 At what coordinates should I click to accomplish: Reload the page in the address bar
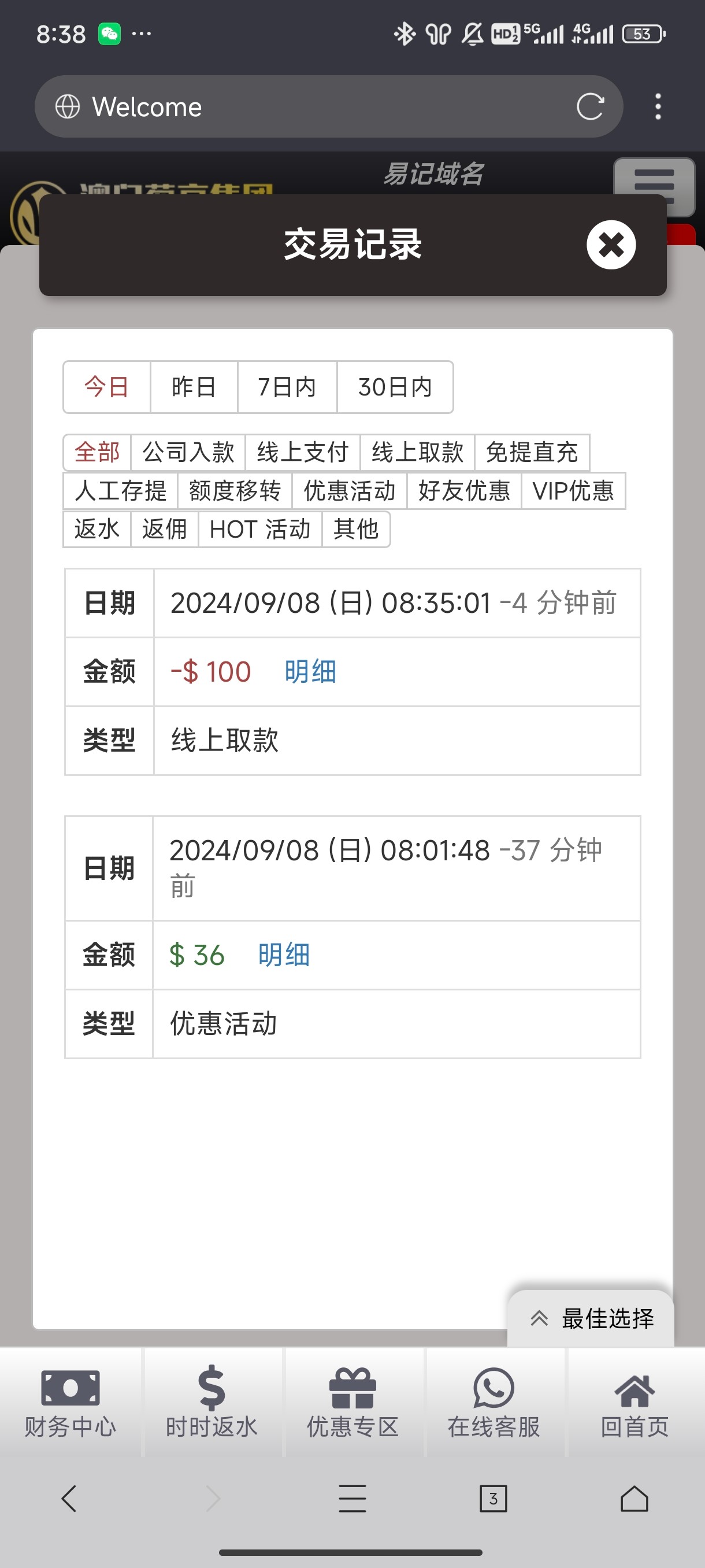(x=590, y=106)
